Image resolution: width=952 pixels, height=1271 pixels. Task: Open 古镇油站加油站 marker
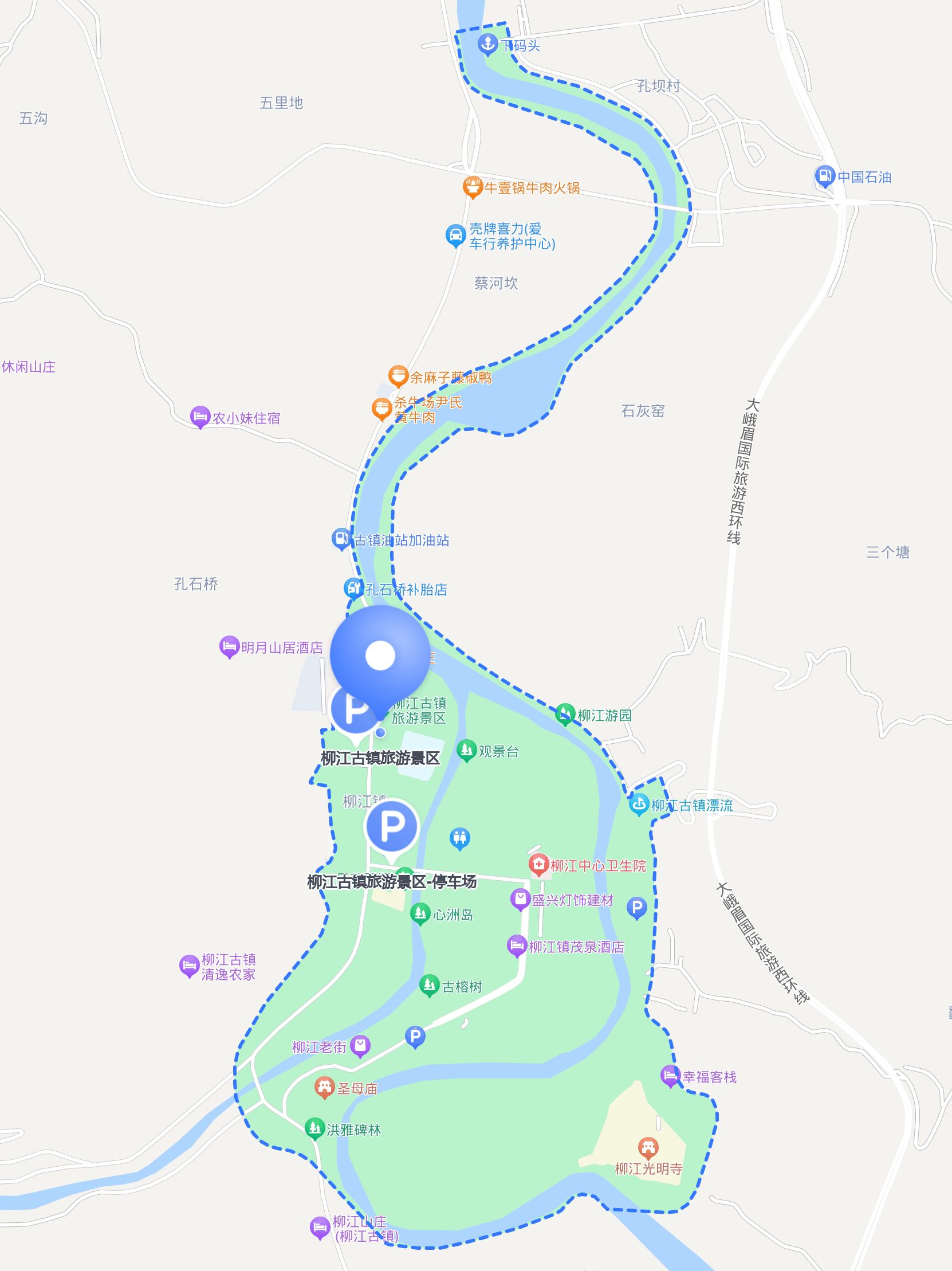pos(341,539)
